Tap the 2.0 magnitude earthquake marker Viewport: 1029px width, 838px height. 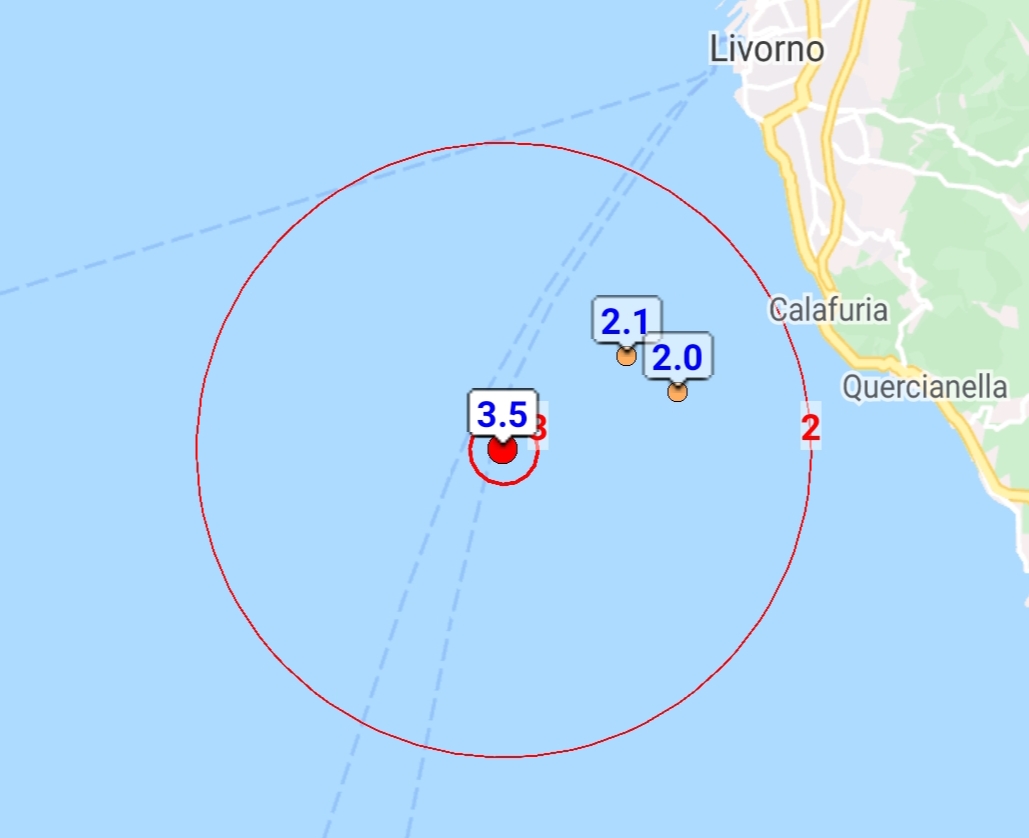[677, 391]
